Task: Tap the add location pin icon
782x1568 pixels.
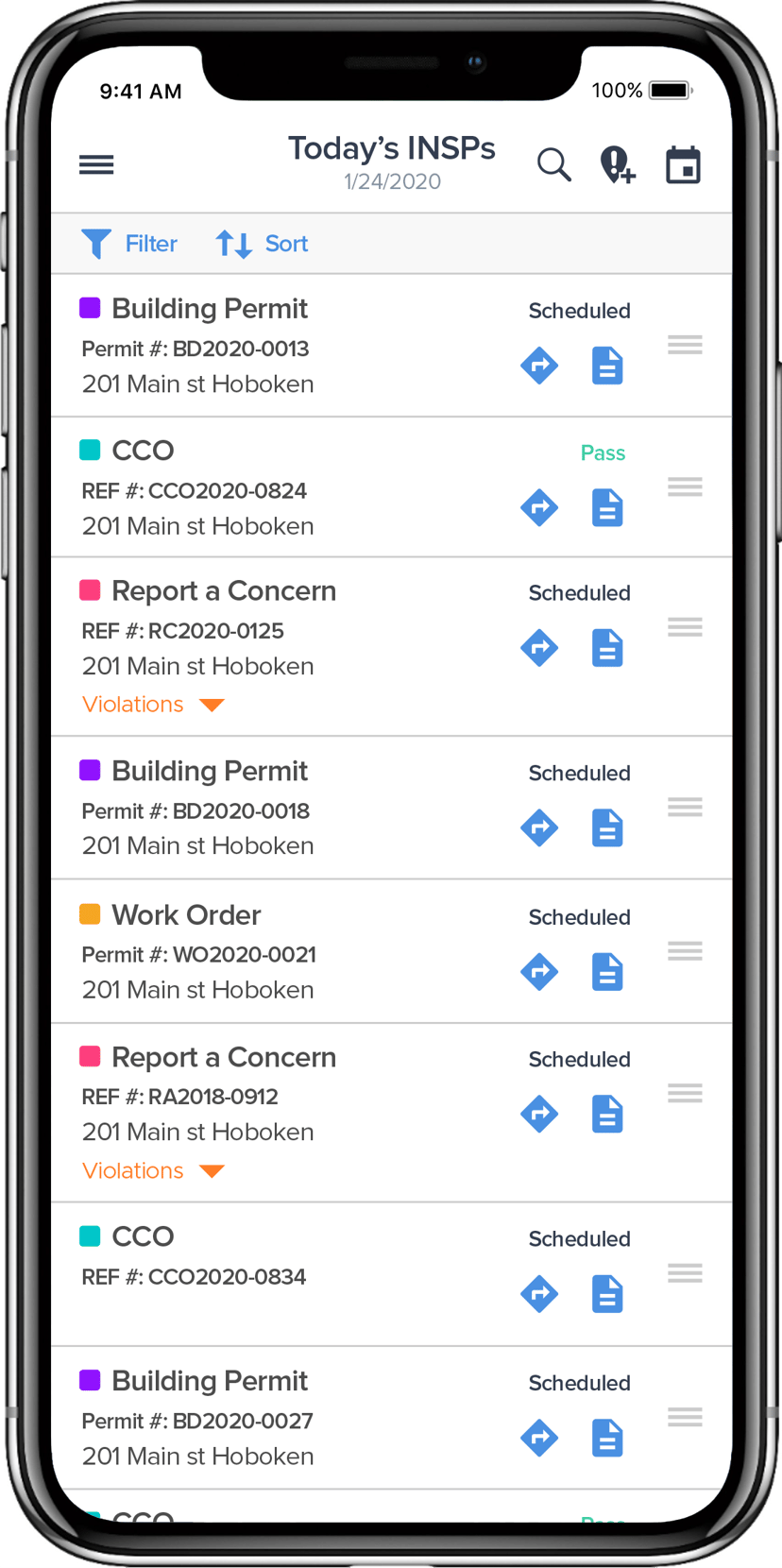Action: [x=617, y=165]
